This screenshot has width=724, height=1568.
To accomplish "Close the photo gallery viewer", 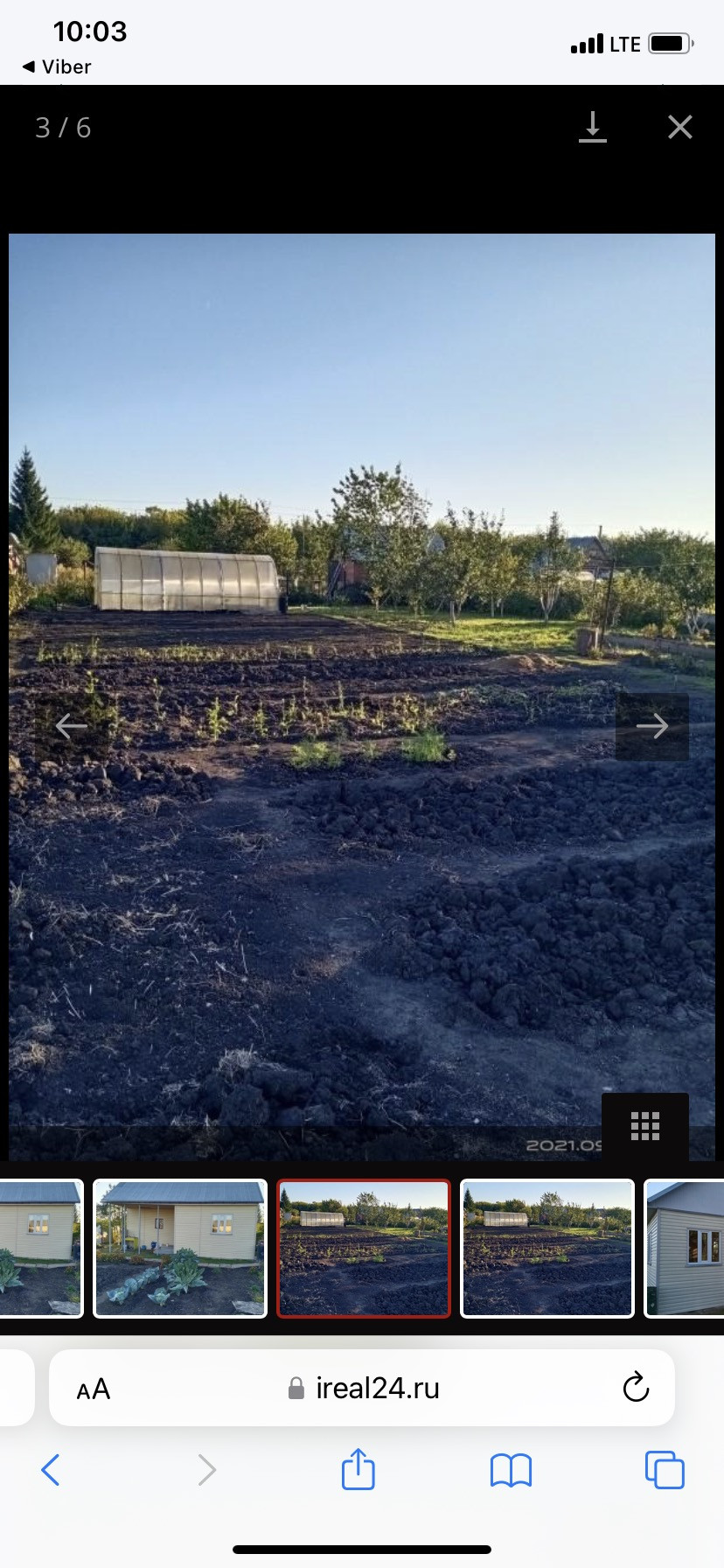I will click(x=679, y=128).
